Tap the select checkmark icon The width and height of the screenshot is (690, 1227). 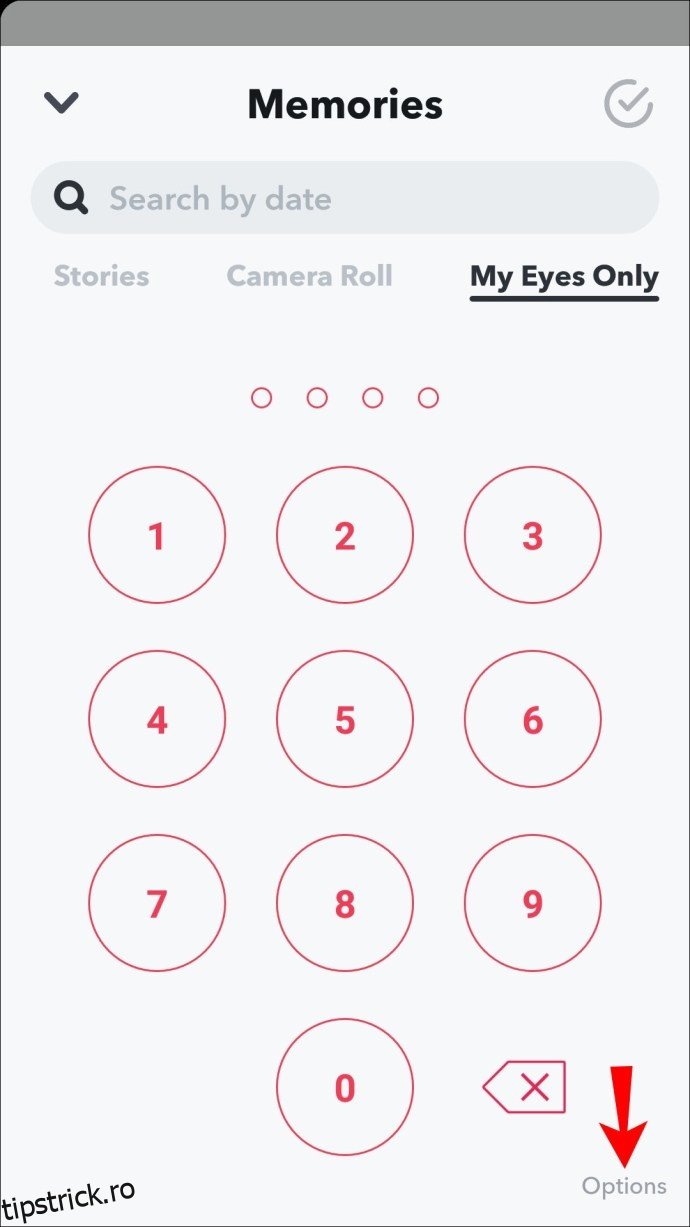(x=628, y=104)
